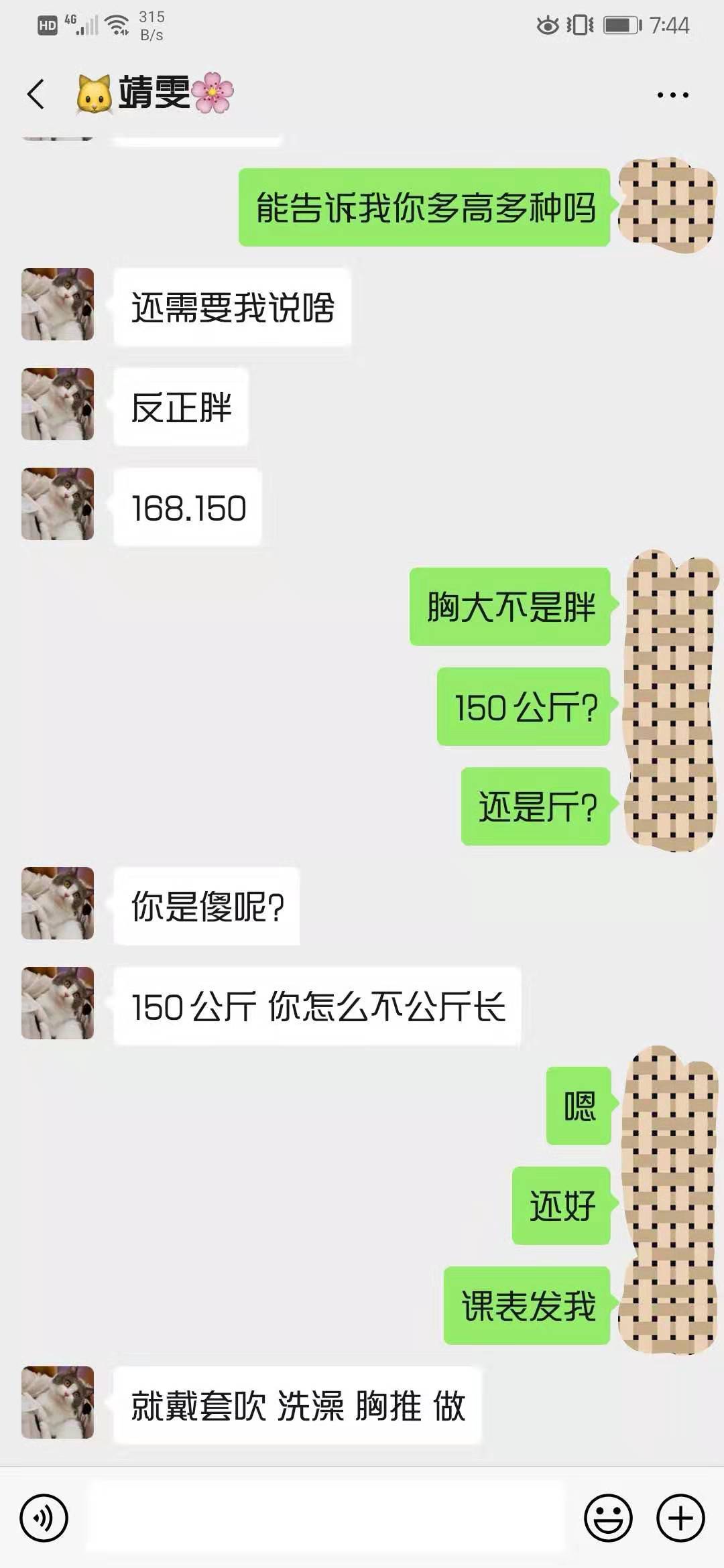Tap the battery indicator
The image size is (724, 1568).
[620, 25]
